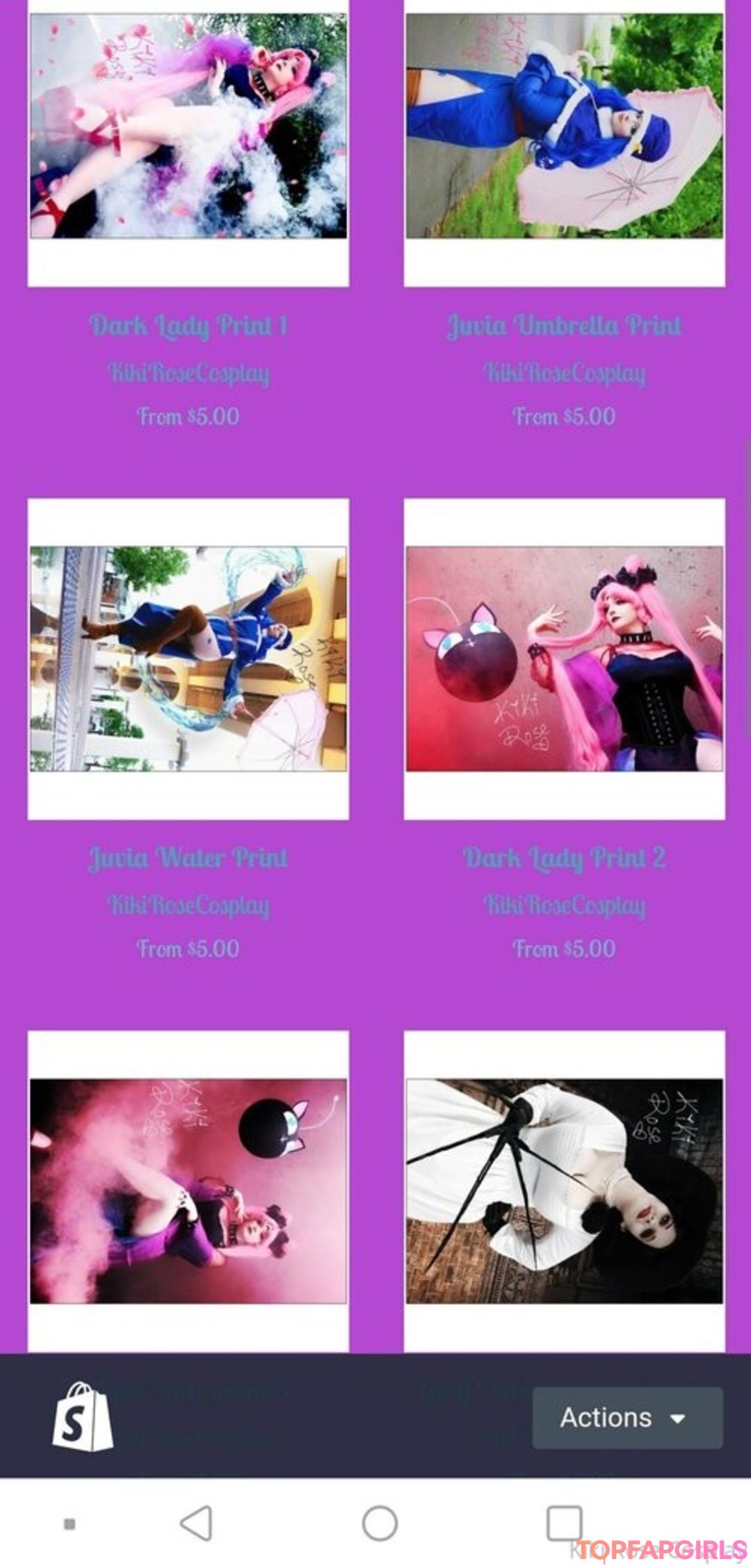Open the Juvia Umbrella Print product image

564,127
